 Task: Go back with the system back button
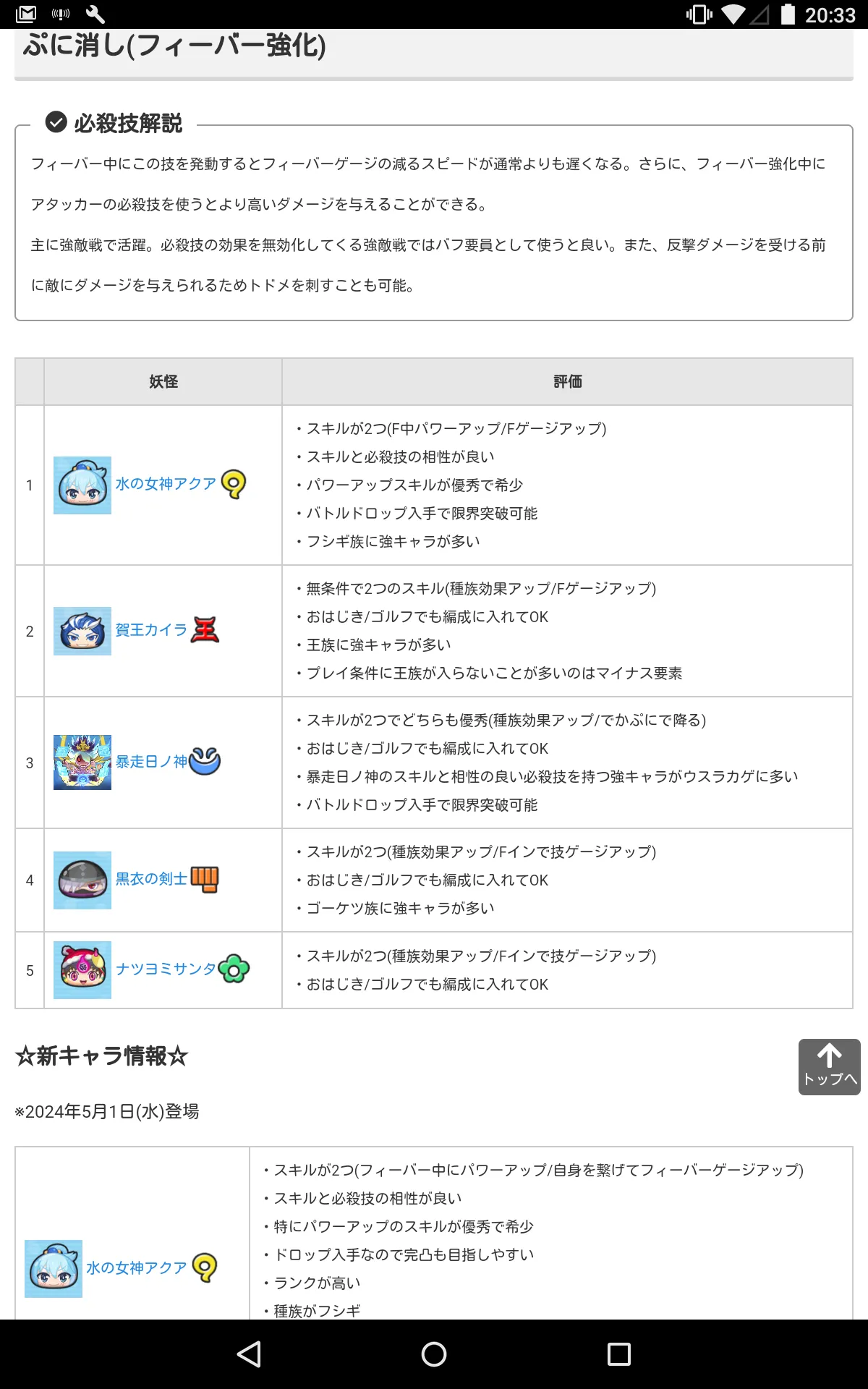(x=249, y=1354)
